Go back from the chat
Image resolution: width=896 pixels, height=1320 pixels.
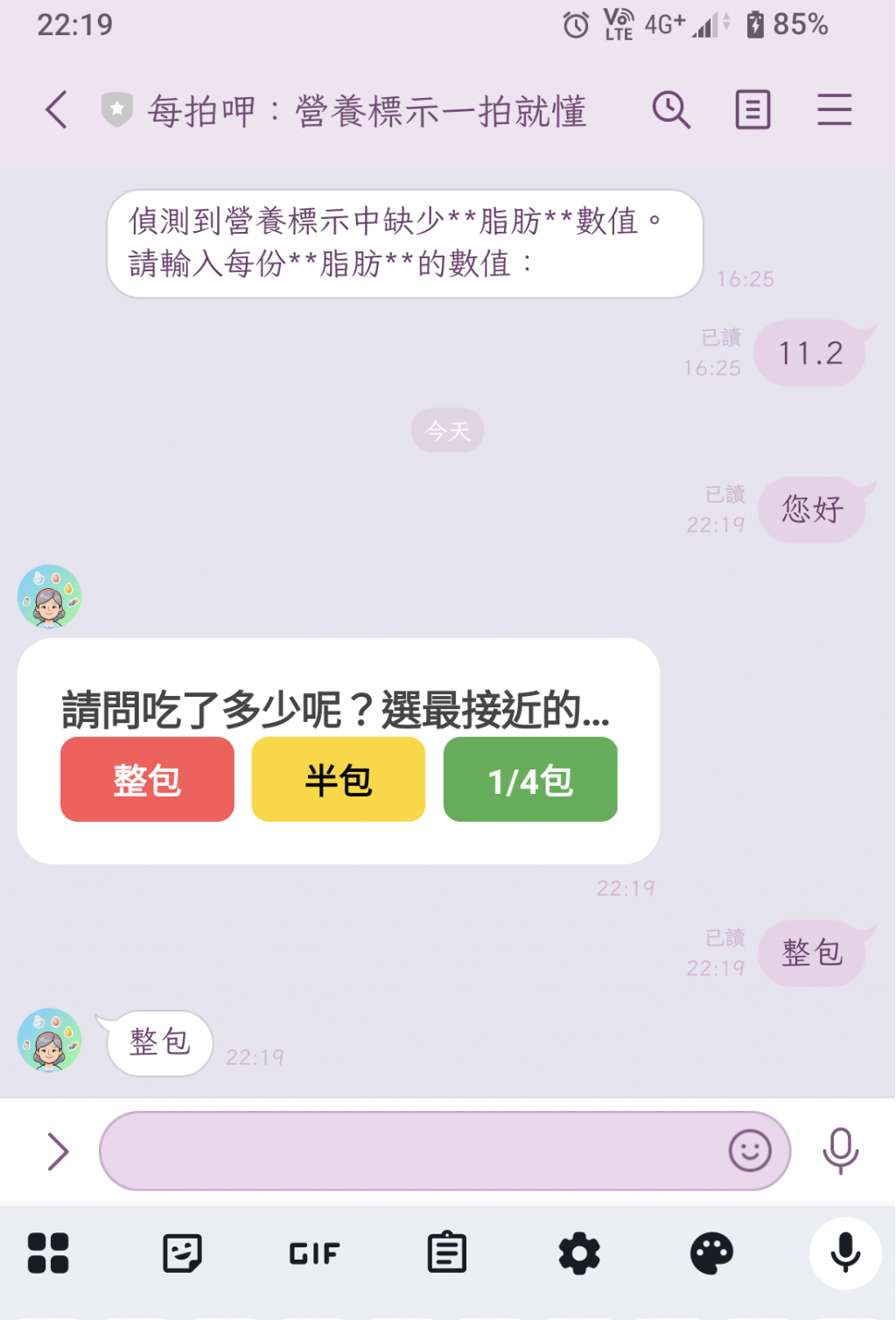point(57,110)
